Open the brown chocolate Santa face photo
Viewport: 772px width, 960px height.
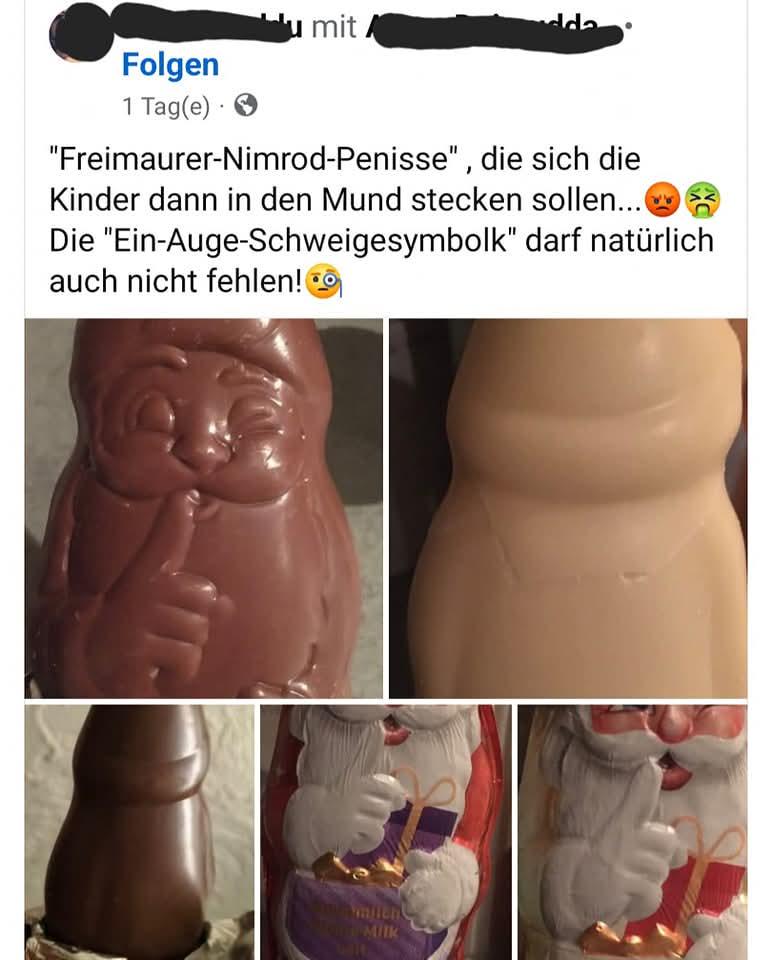pyautogui.click(x=204, y=507)
